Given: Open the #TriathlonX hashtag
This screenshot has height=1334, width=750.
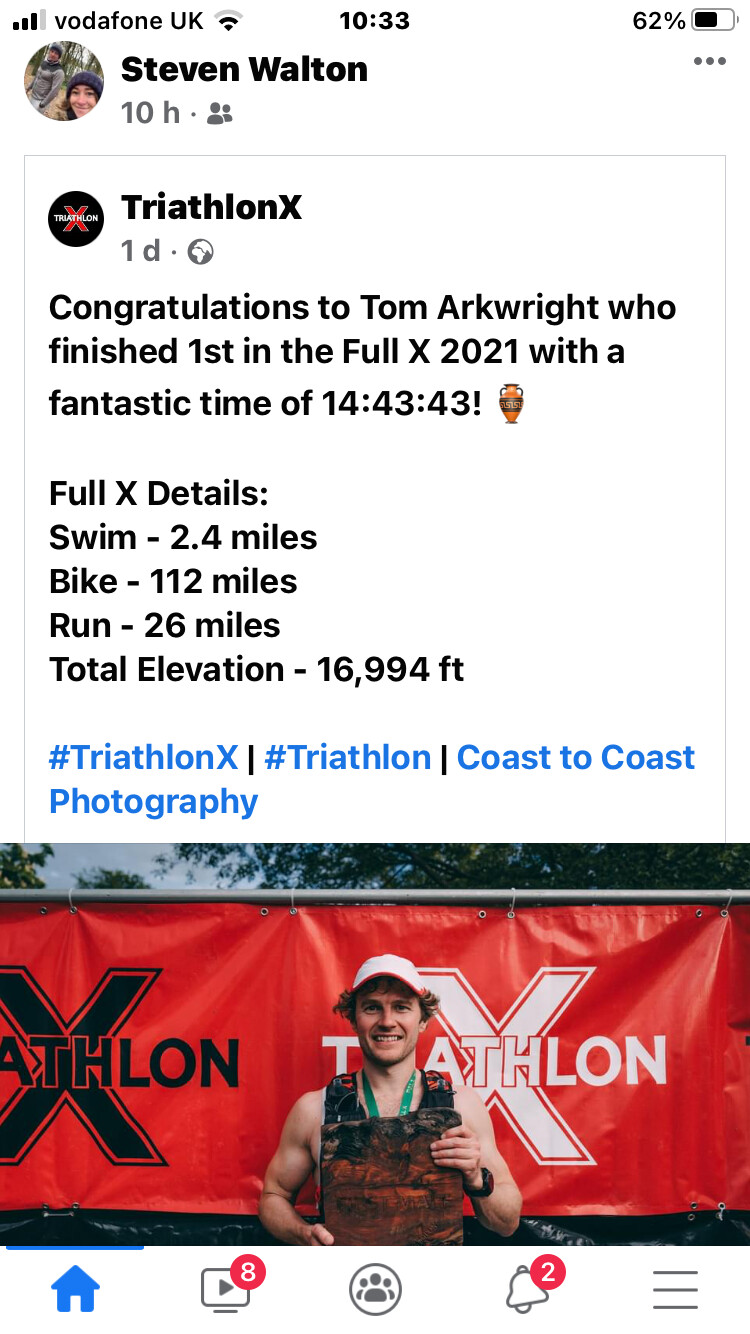Looking at the screenshot, I should pyautogui.click(x=144, y=757).
